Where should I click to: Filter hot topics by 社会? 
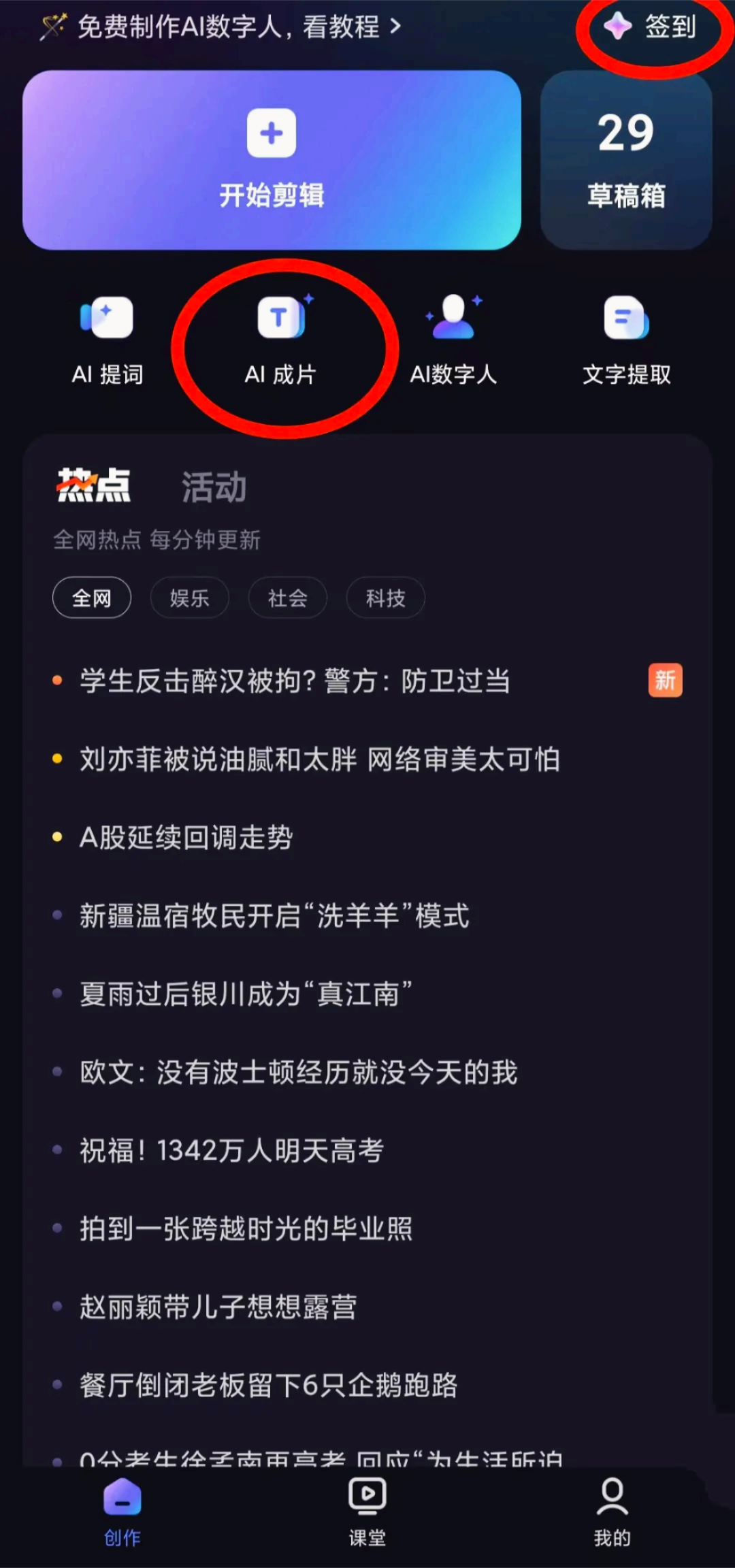(x=287, y=598)
